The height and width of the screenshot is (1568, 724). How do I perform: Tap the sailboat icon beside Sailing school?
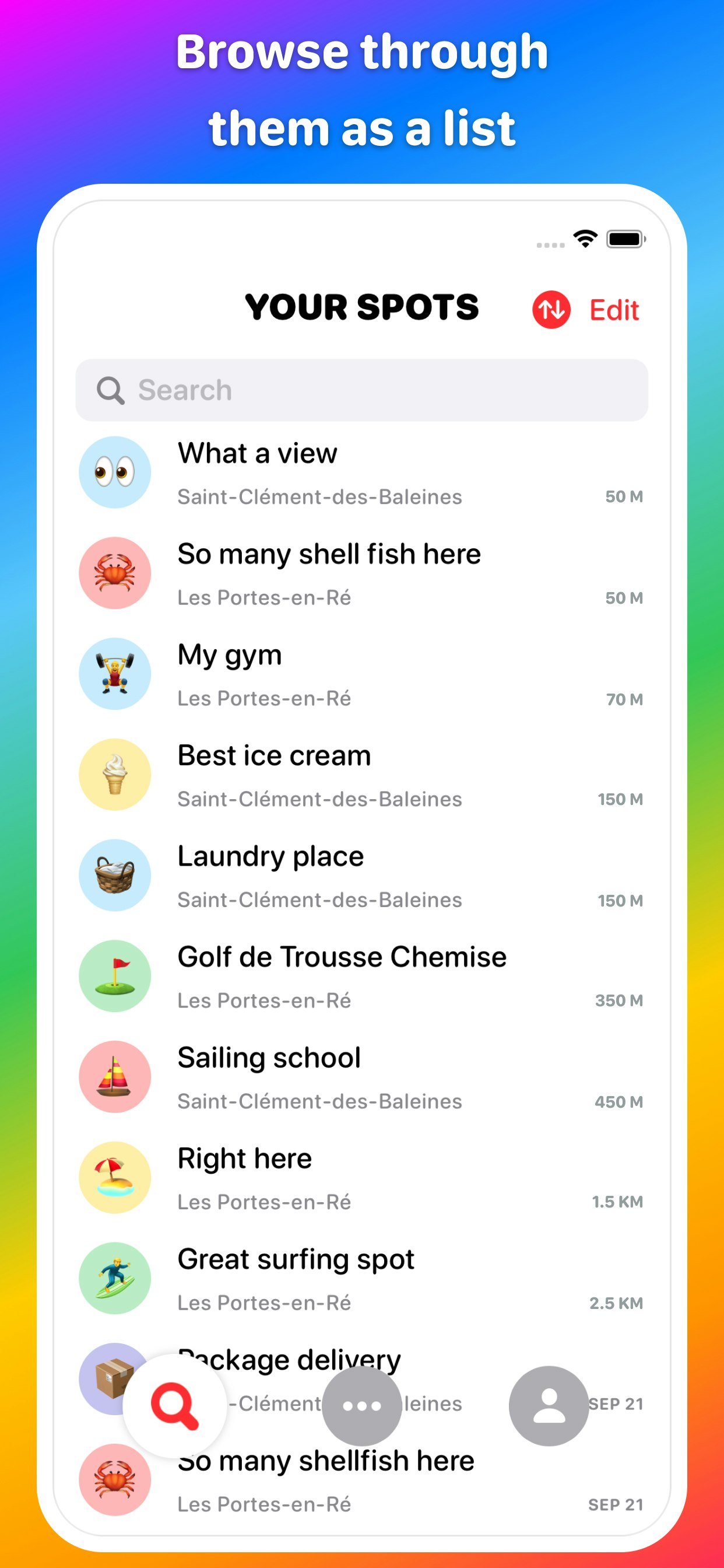tap(114, 1077)
